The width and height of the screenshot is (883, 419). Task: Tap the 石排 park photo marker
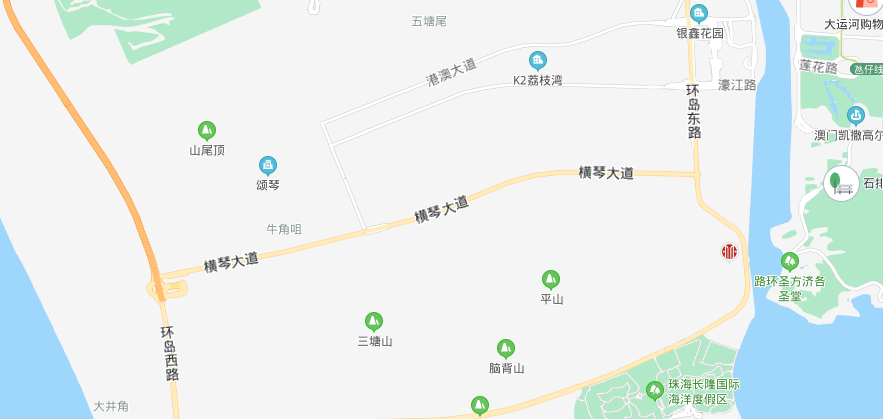840,184
